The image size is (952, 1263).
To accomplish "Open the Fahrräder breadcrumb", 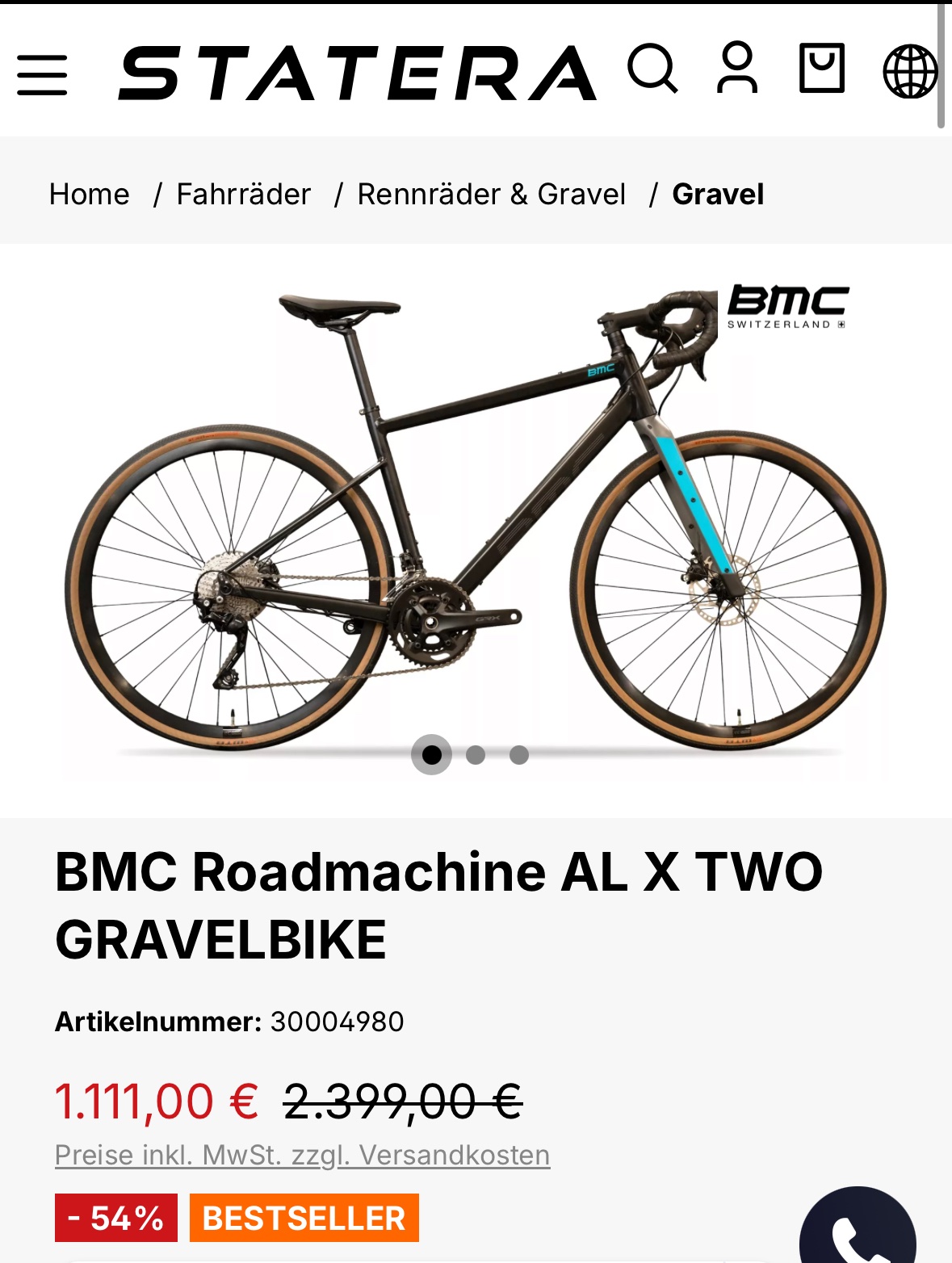I will [x=243, y=195].
